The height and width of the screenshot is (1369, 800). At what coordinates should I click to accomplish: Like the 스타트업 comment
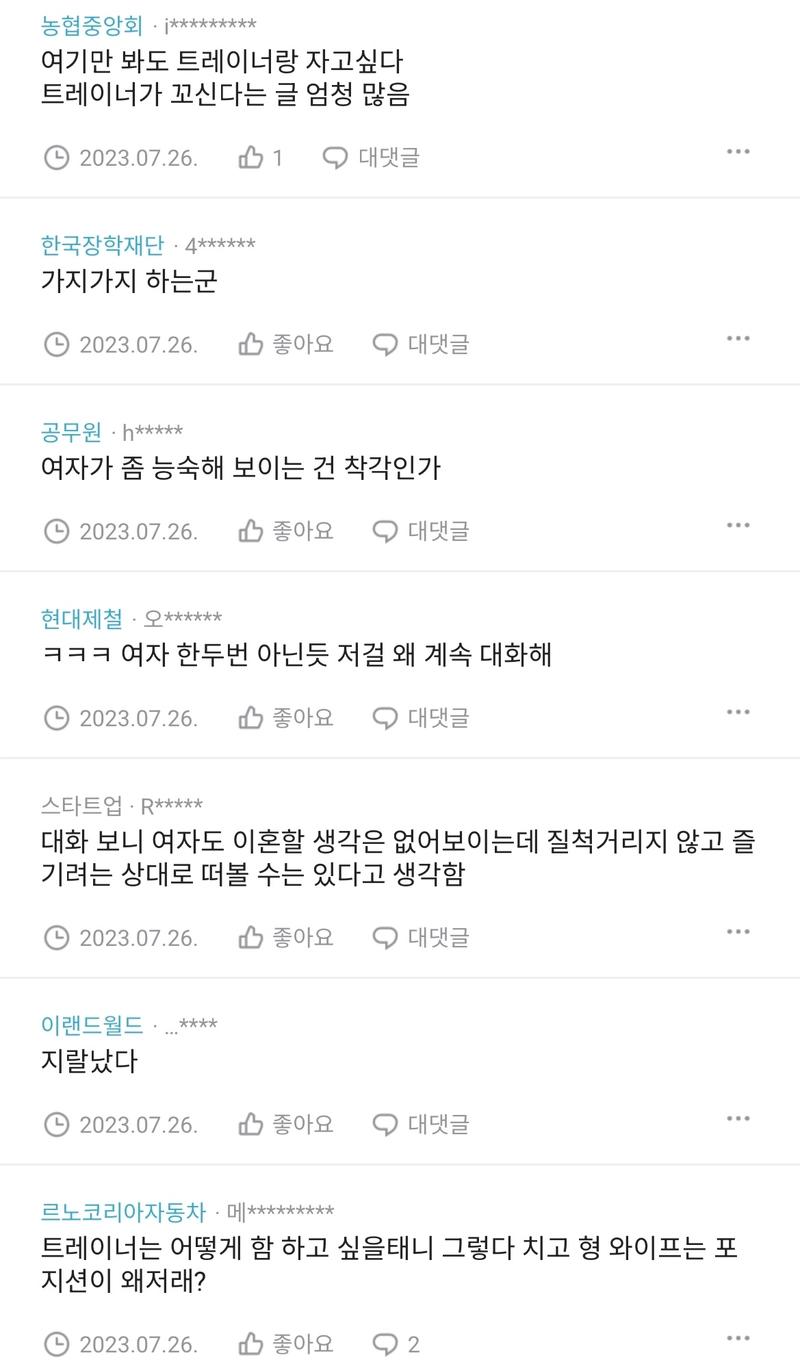(285, 937)
